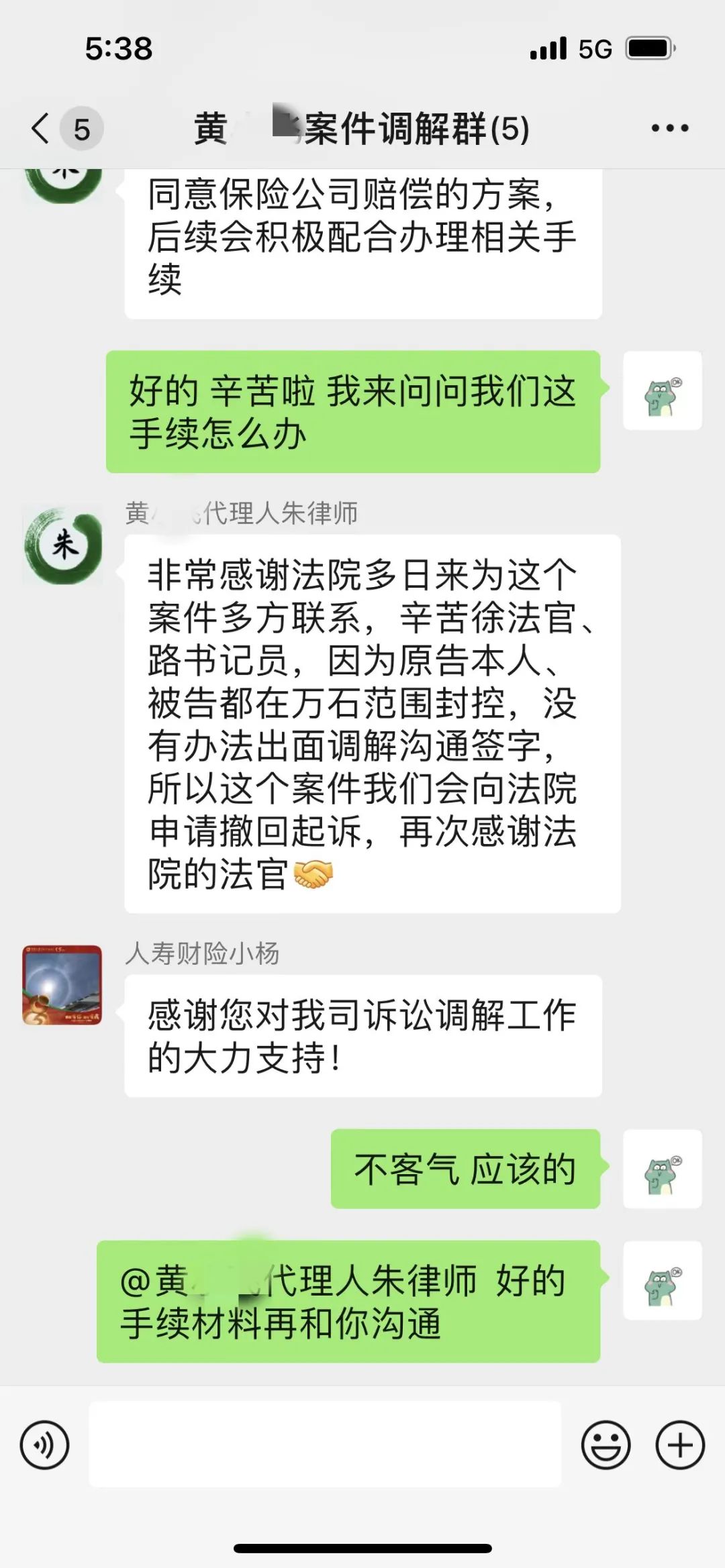725x1568 pixels.
Task: Tap the message text input field
Action: 325,1445
